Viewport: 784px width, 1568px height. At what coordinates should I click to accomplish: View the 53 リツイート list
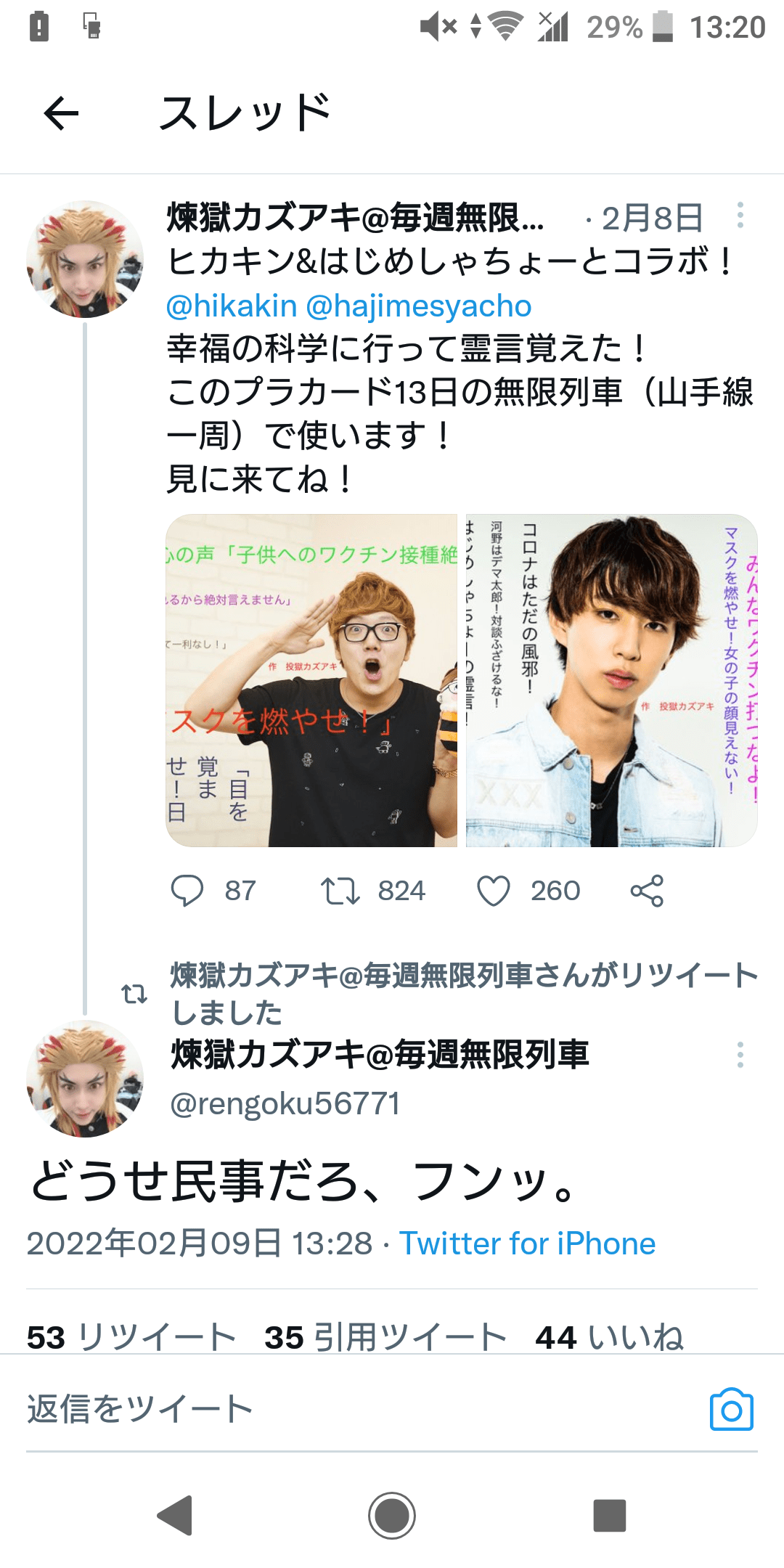(131, 1337)
